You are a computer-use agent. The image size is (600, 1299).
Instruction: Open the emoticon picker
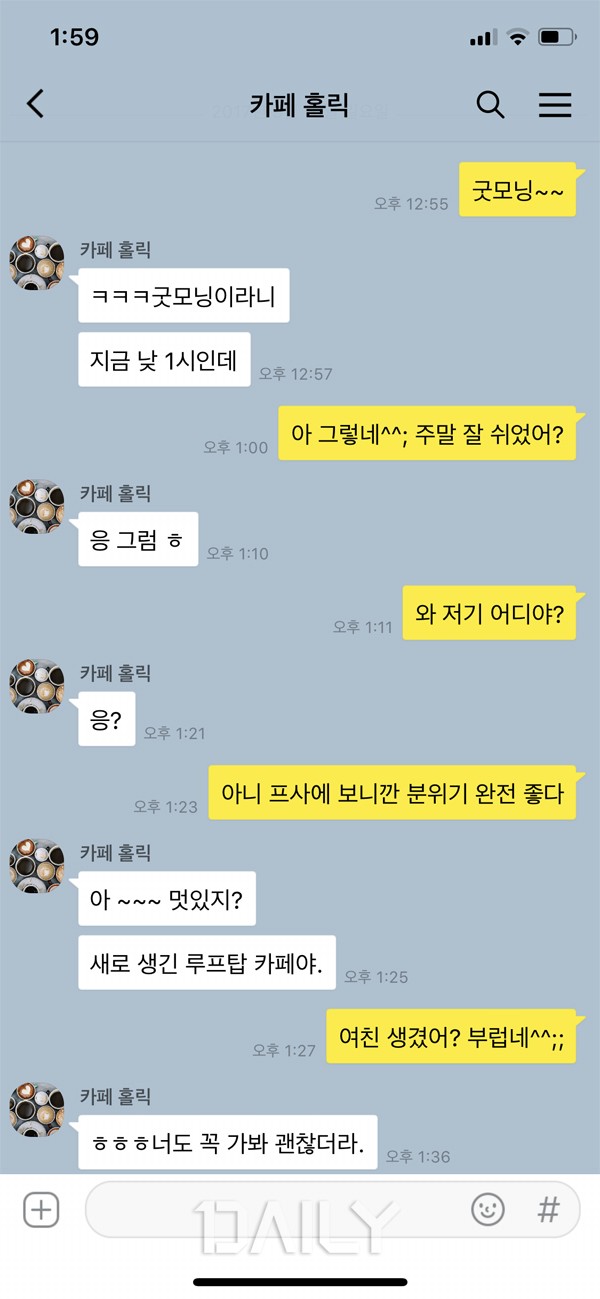(488, 1210)
